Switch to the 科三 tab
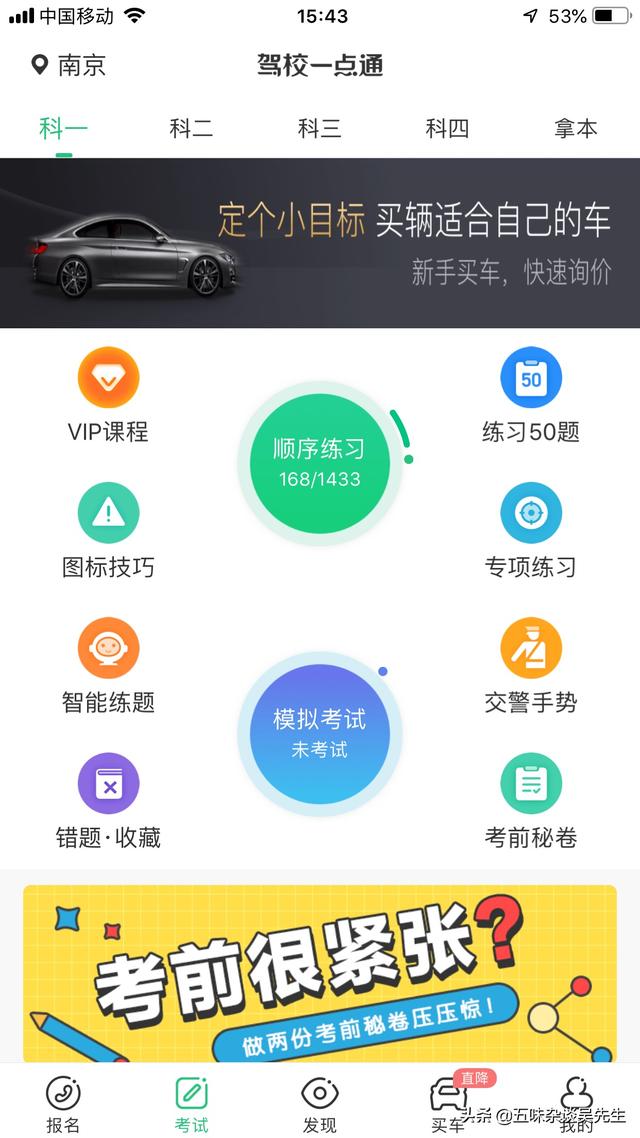 pyautogui.click(x=319, y=128)
